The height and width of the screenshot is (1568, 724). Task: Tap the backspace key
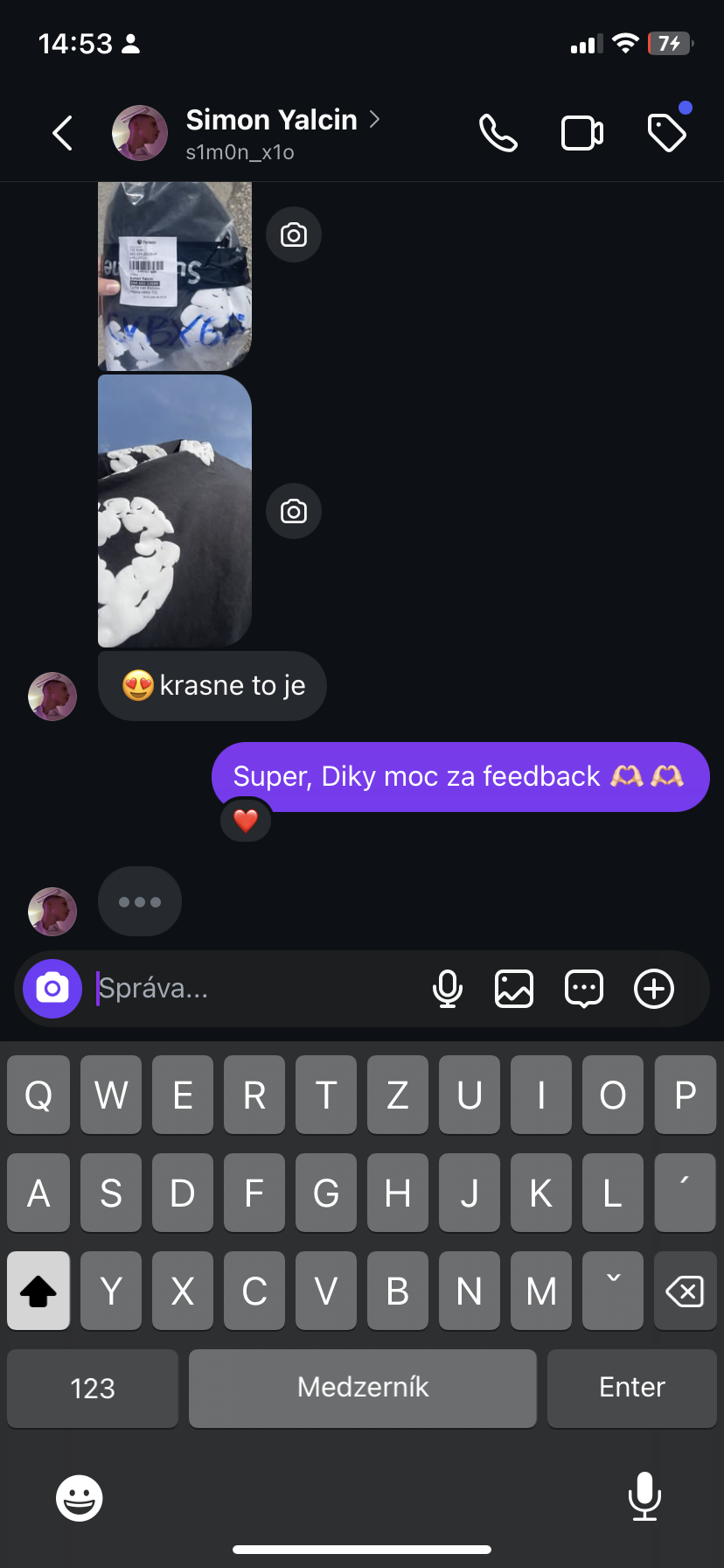[x=685, y=1291]
